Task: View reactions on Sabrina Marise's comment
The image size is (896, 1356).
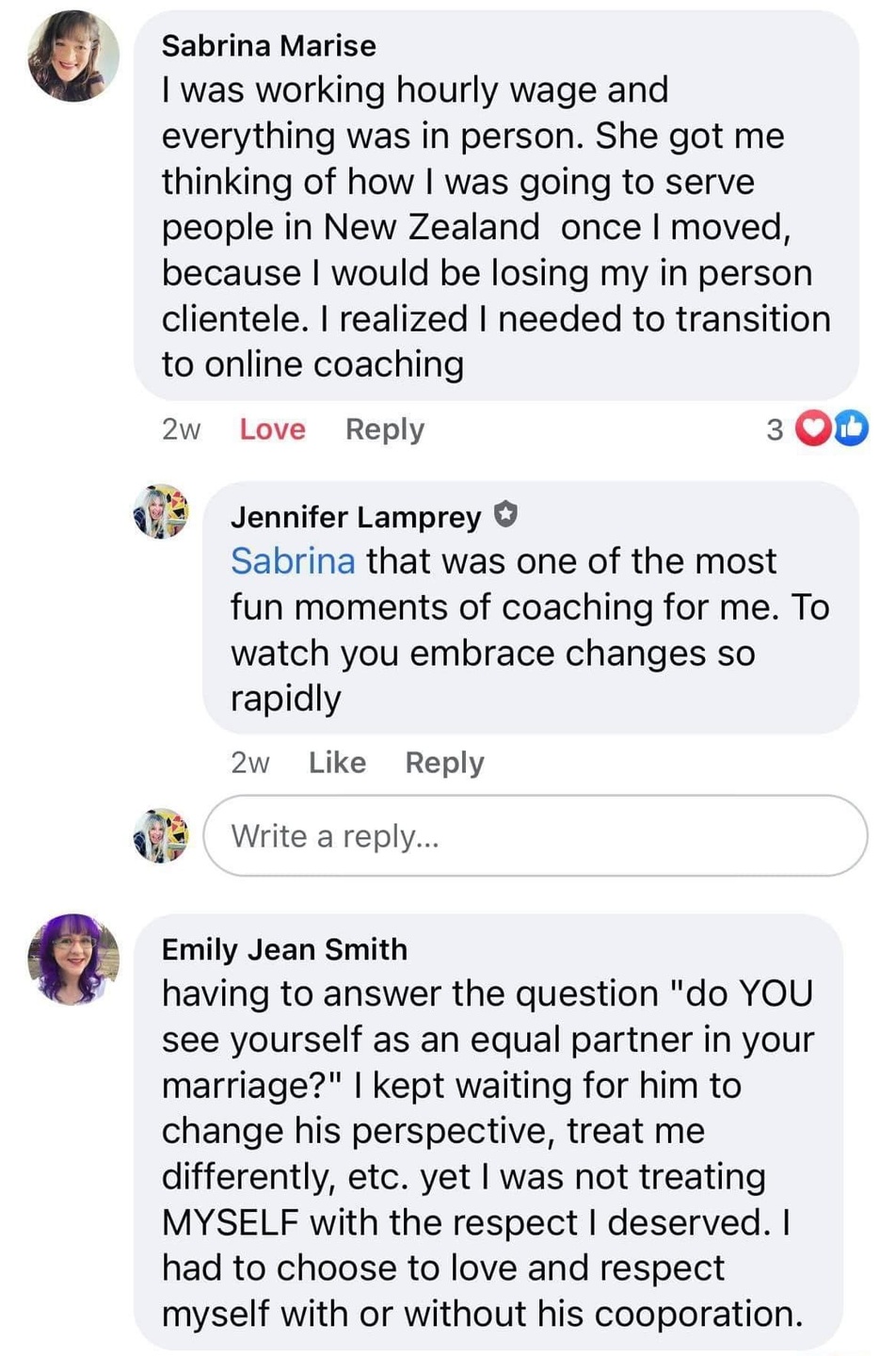Action: coord(817,429)
